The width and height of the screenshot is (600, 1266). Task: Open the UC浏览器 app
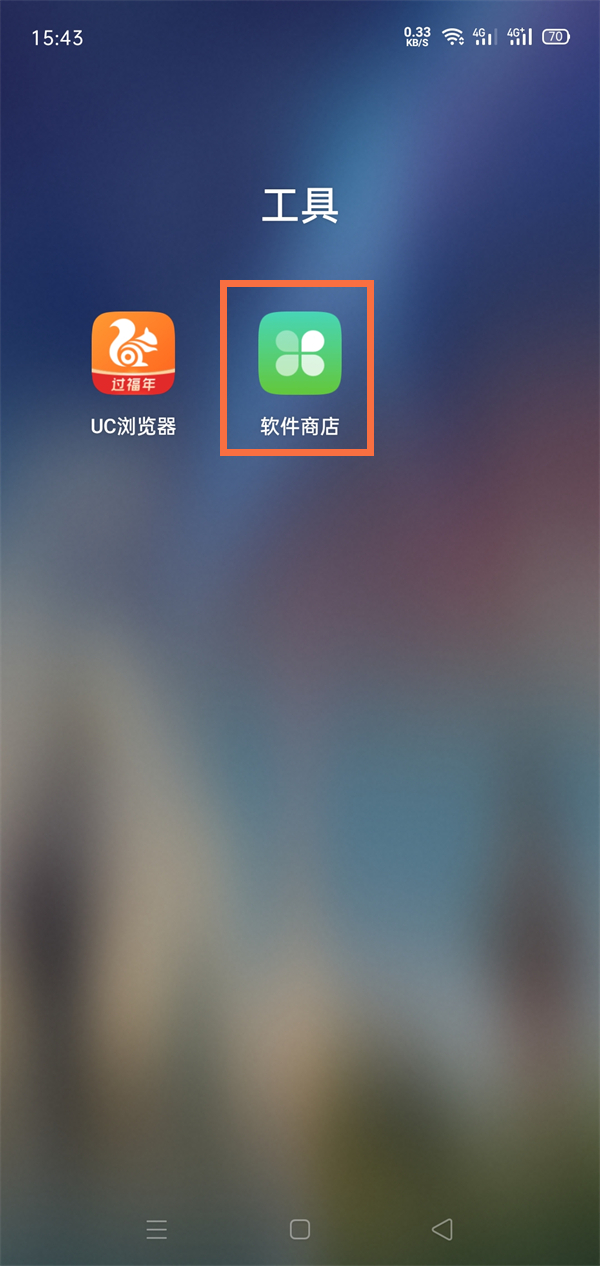coord(133,354)
